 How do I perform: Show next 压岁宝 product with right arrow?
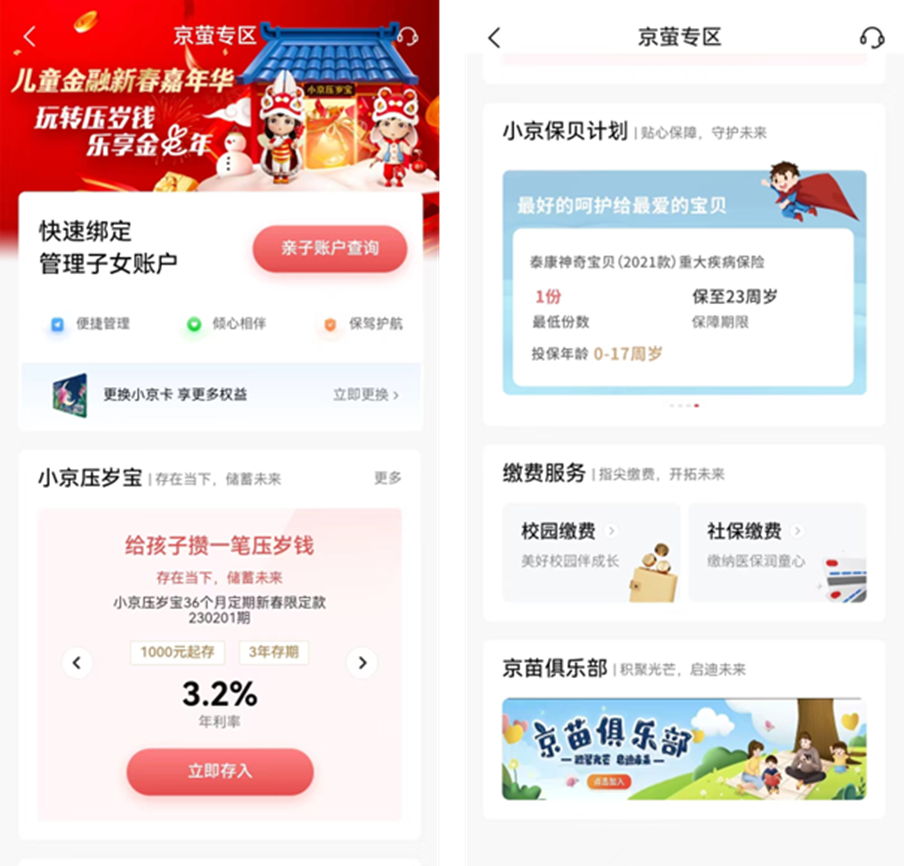(x=362, y=662)
